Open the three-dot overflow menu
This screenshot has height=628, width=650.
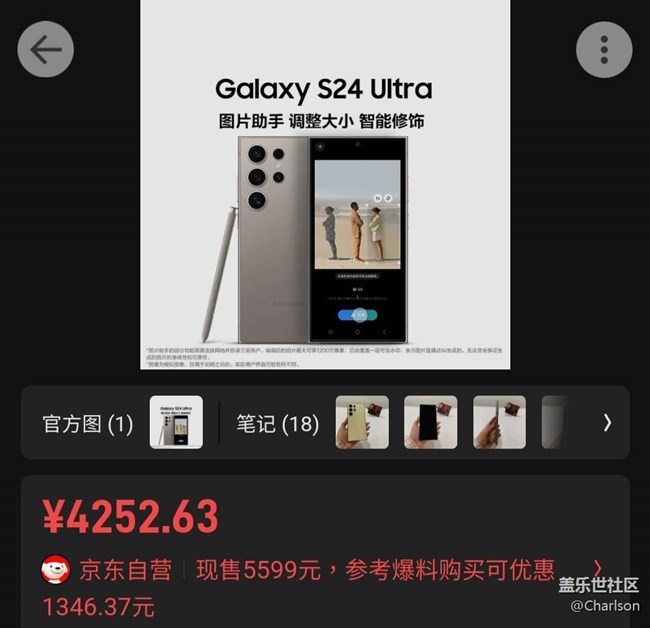click(x=604, y=50)
